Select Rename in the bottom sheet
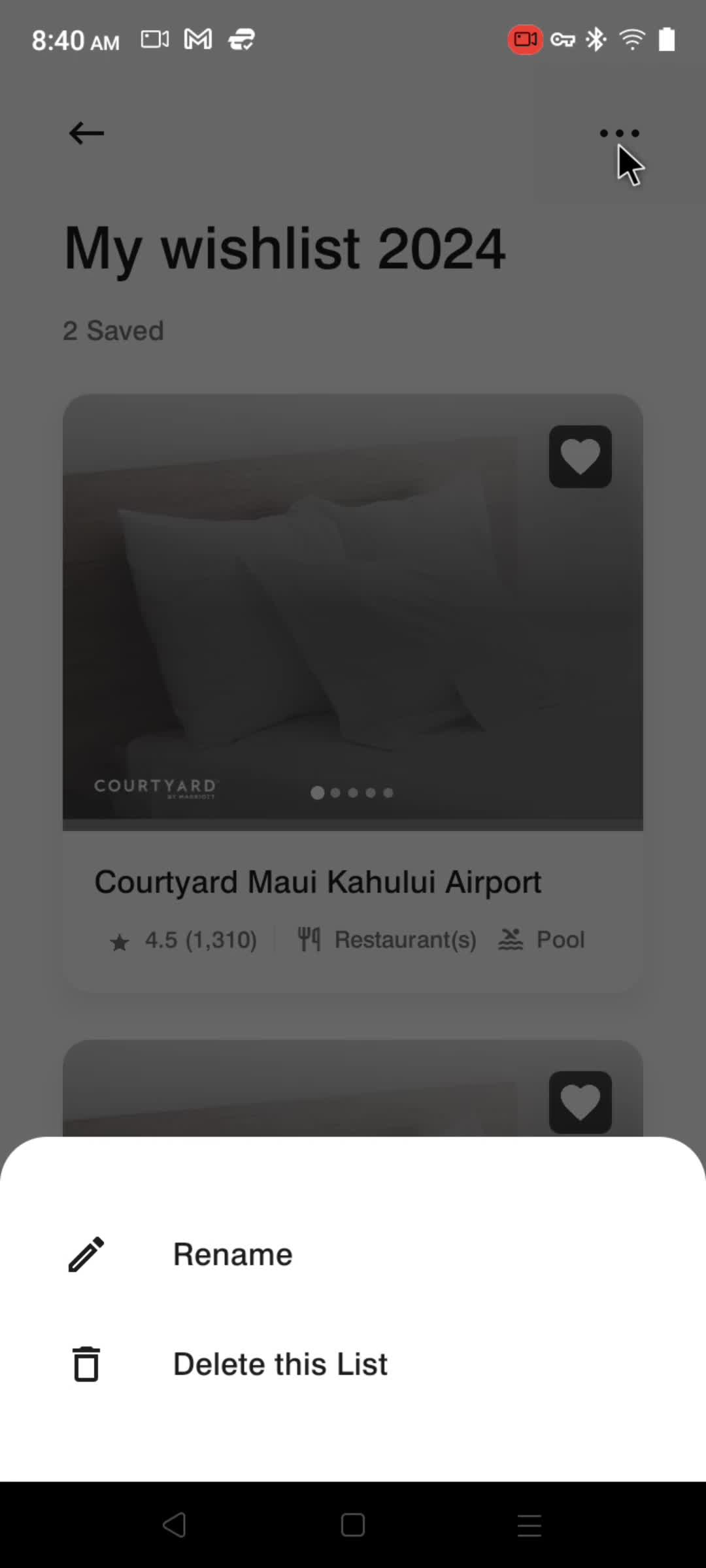 click(x=232, y=1254)
